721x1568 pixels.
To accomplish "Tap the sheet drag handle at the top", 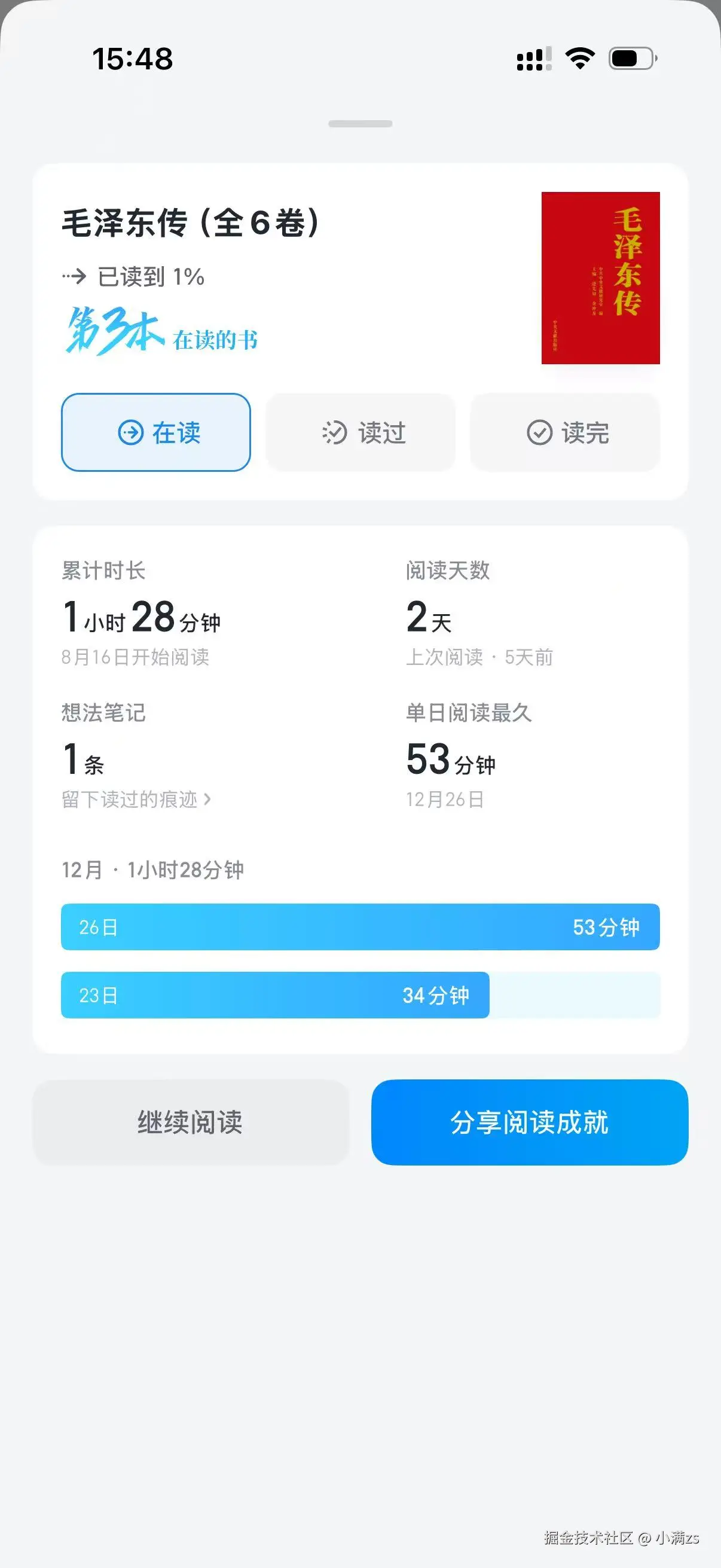I will coord(360,124).
